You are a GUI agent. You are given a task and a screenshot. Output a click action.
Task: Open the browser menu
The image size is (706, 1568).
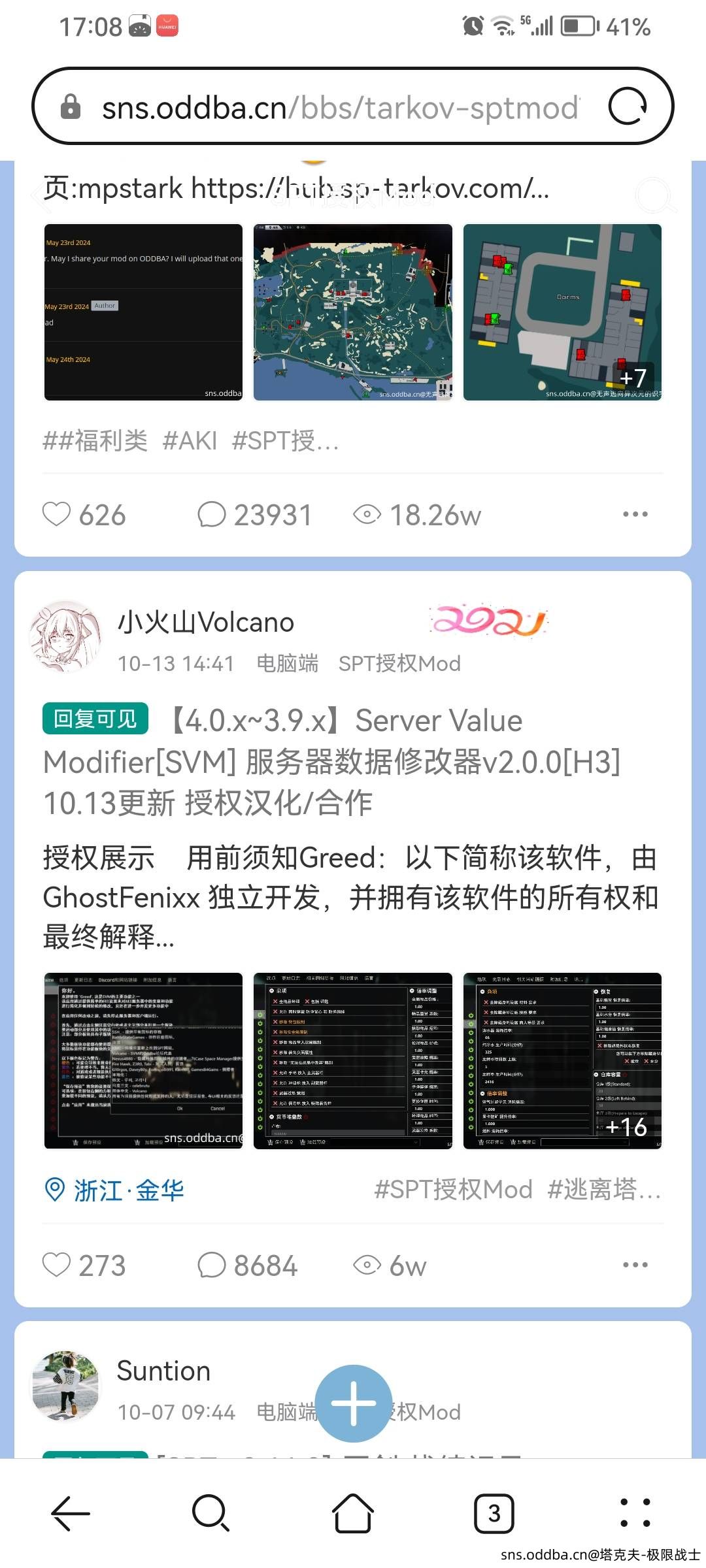pyautogui.click(x=635, y=1513)
